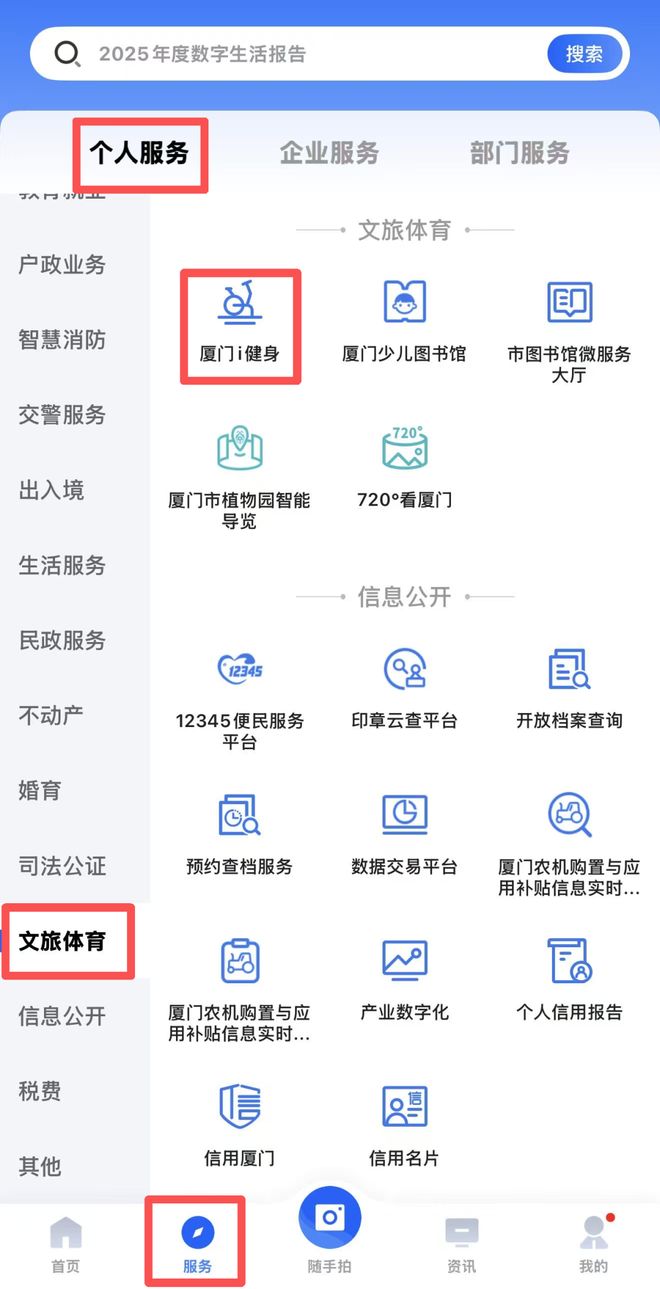Switch to the 企业服务 tab
This screenshot has height=1289, width=660.
coord(329,153)
